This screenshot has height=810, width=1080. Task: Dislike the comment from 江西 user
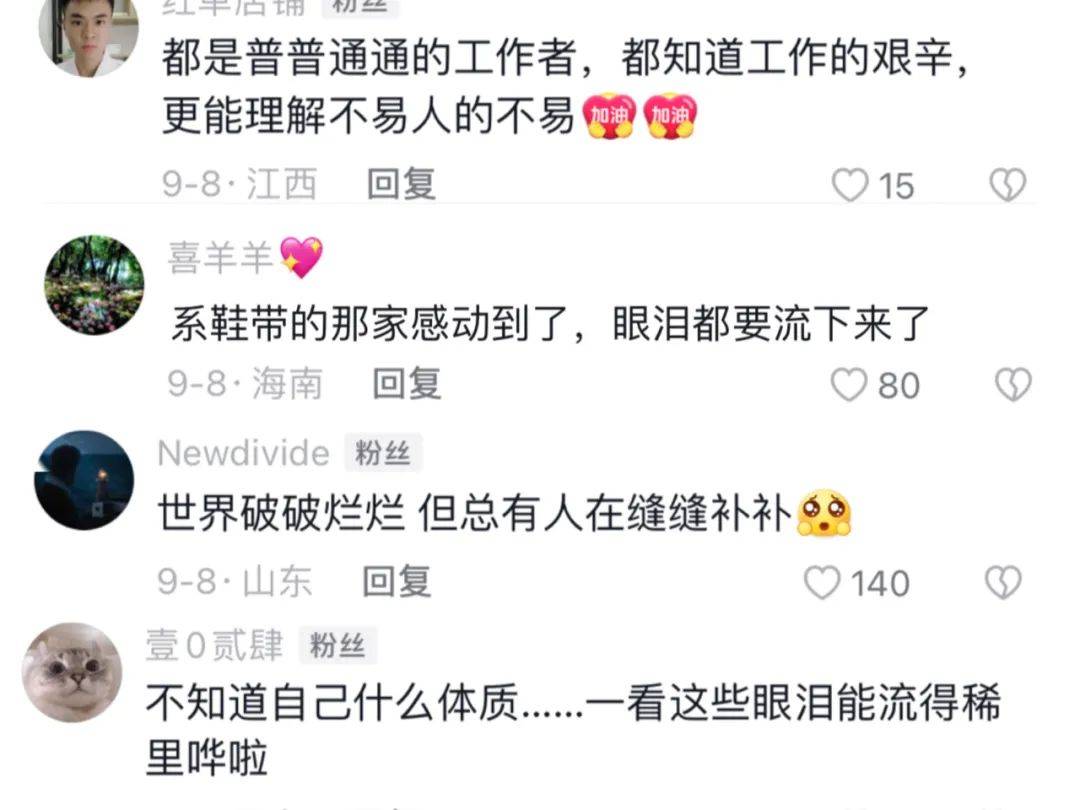(x=1007, y=185)
